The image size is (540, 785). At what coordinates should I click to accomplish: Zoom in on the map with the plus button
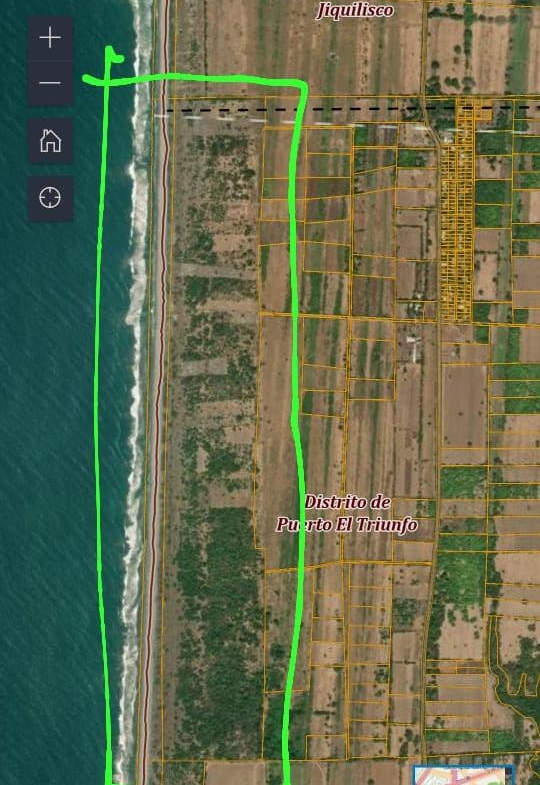pos(51,39)
